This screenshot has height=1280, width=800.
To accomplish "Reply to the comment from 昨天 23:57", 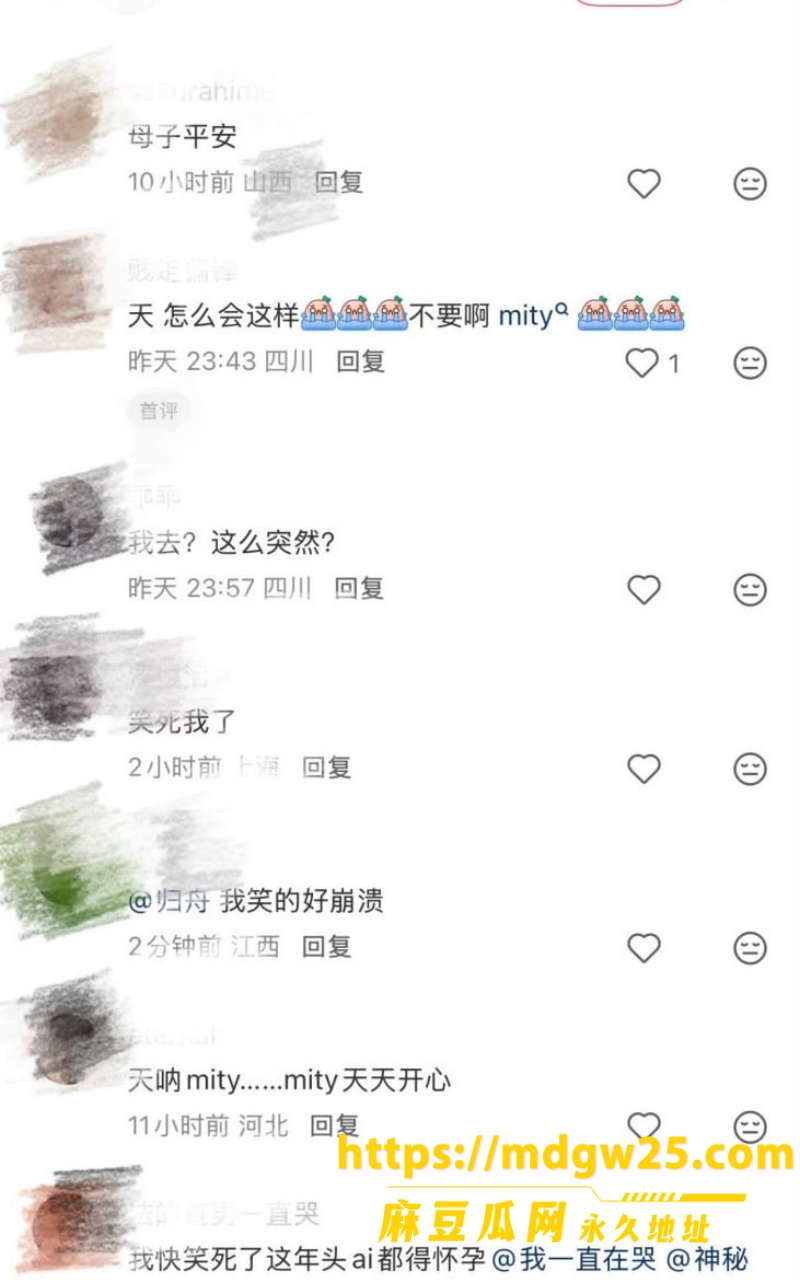I will click(359, 588).
